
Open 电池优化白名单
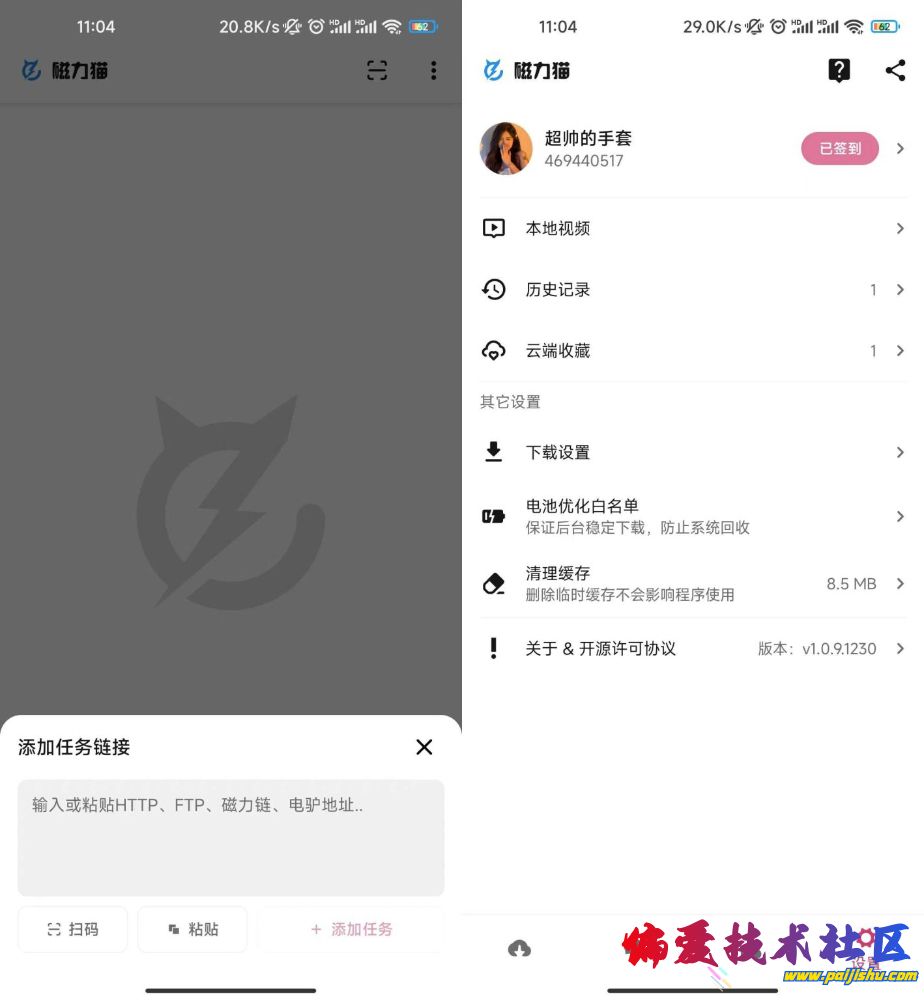[692, 516]
